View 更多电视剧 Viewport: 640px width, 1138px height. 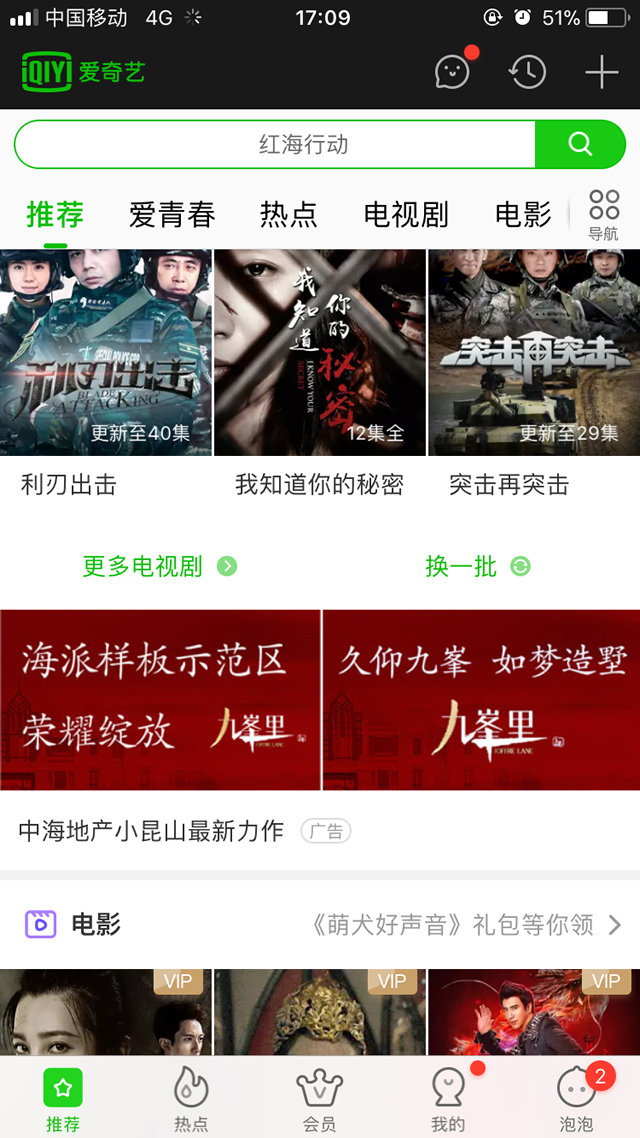pyautogui.click(x=159, y=566)
